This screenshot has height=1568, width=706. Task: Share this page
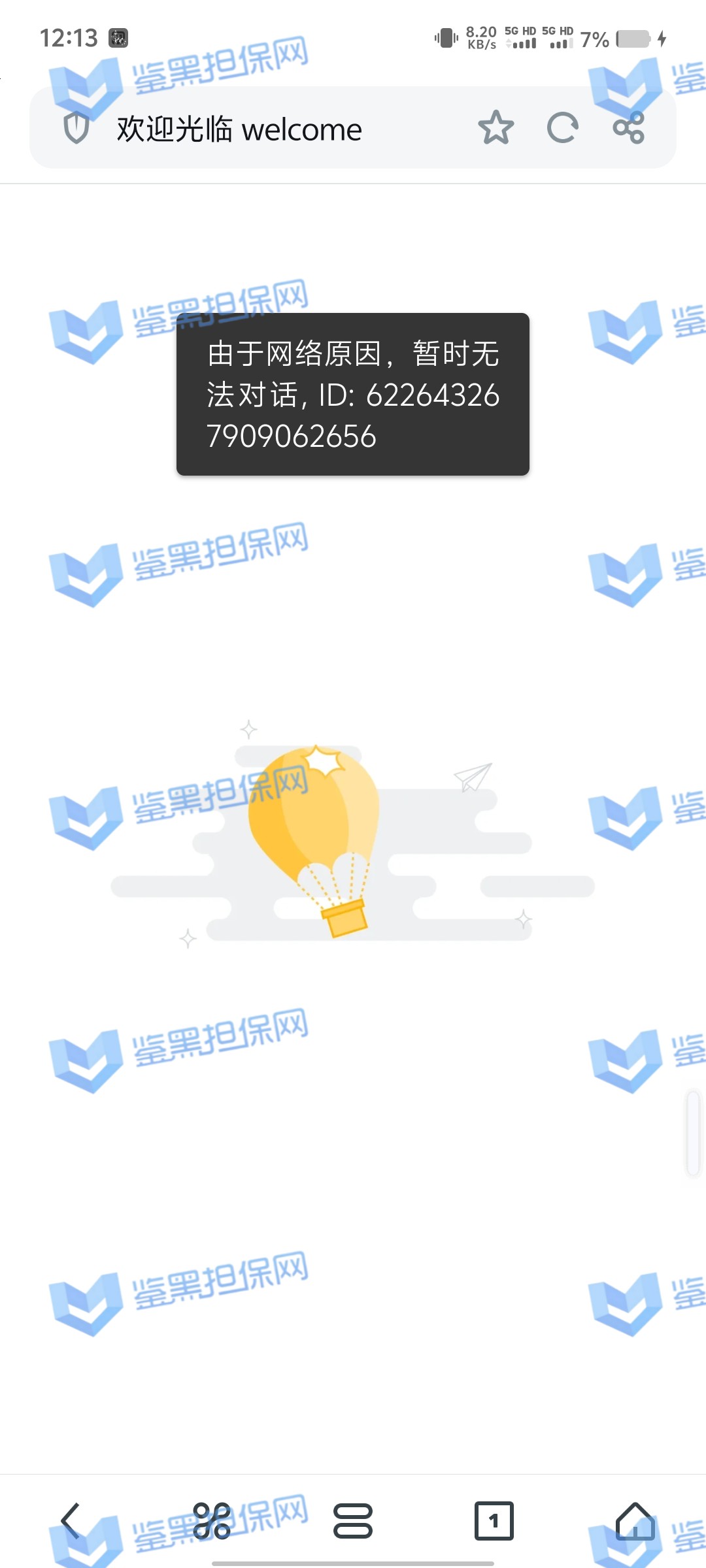pos(629,127)
